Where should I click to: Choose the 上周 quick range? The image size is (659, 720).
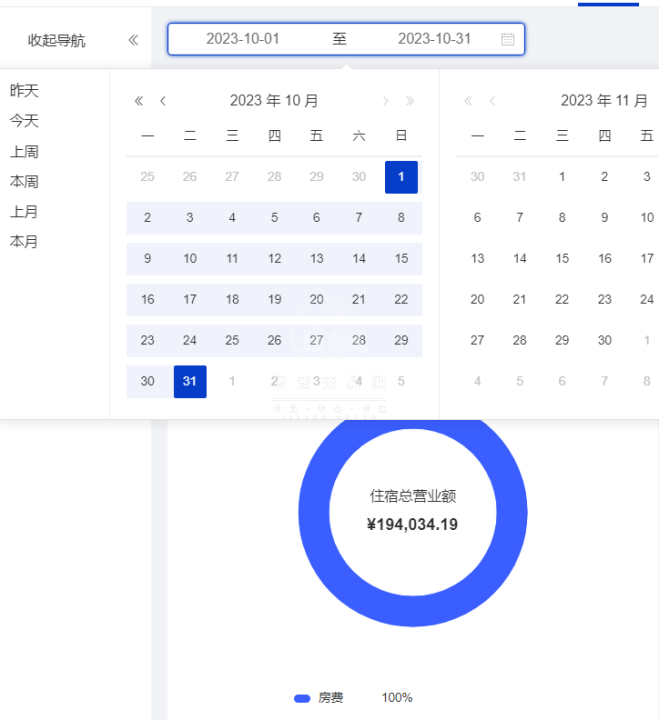(24, 152)
